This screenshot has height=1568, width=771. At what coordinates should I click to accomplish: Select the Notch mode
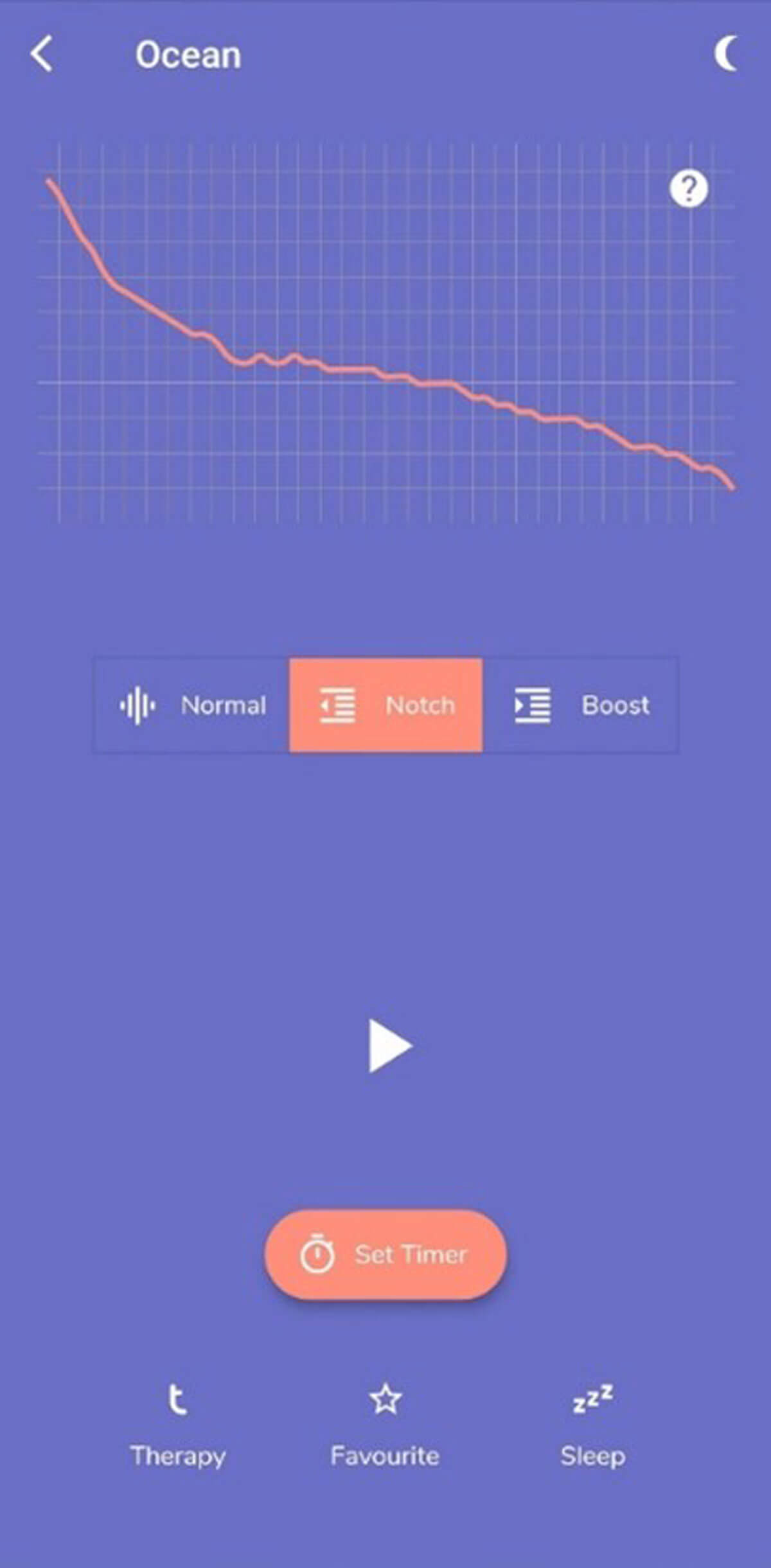[x=385, y=705]
